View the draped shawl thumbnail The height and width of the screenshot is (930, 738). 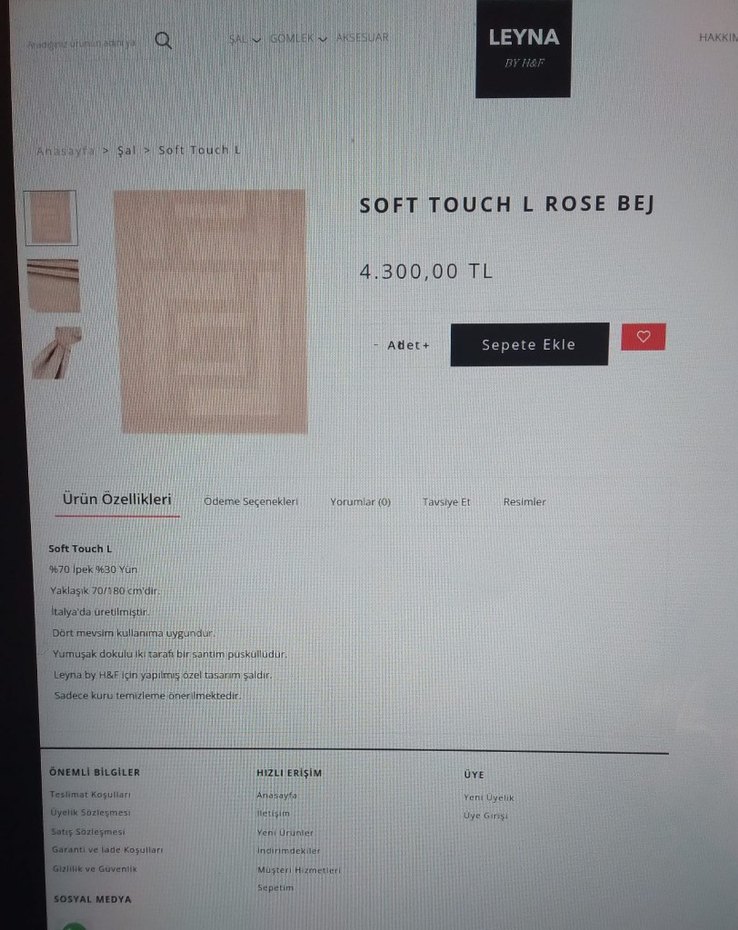56,353
